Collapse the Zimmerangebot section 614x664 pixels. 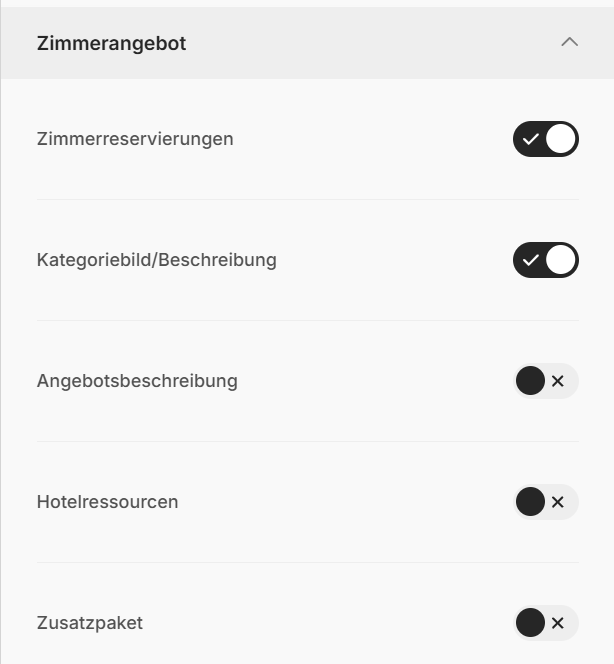click(569, 43)
